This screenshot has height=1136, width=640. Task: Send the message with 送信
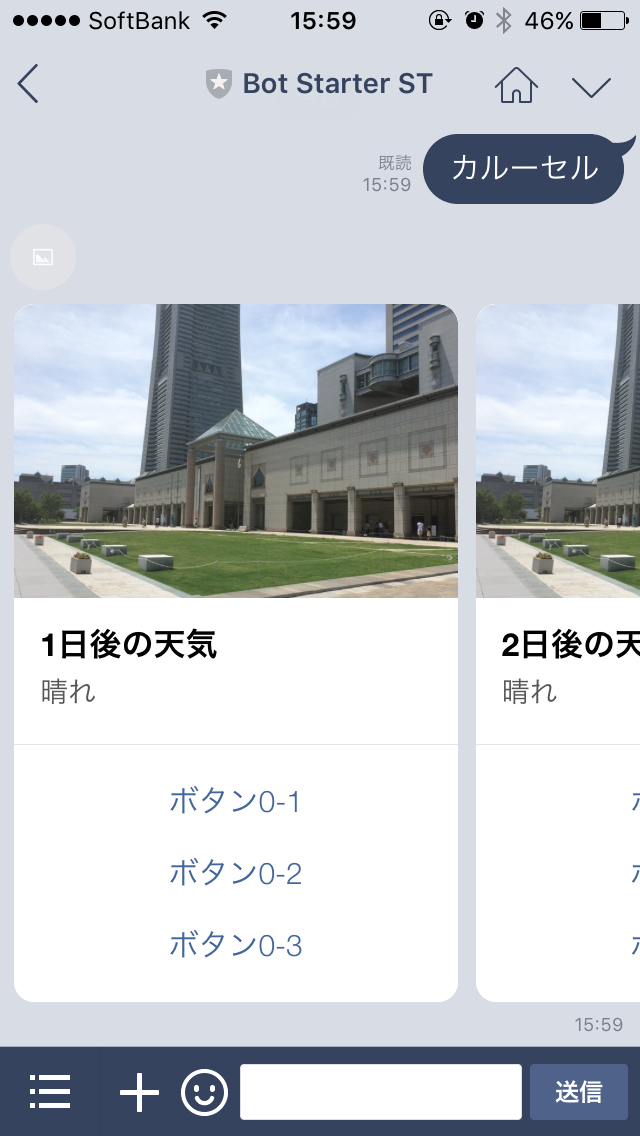coord(578,1092)
